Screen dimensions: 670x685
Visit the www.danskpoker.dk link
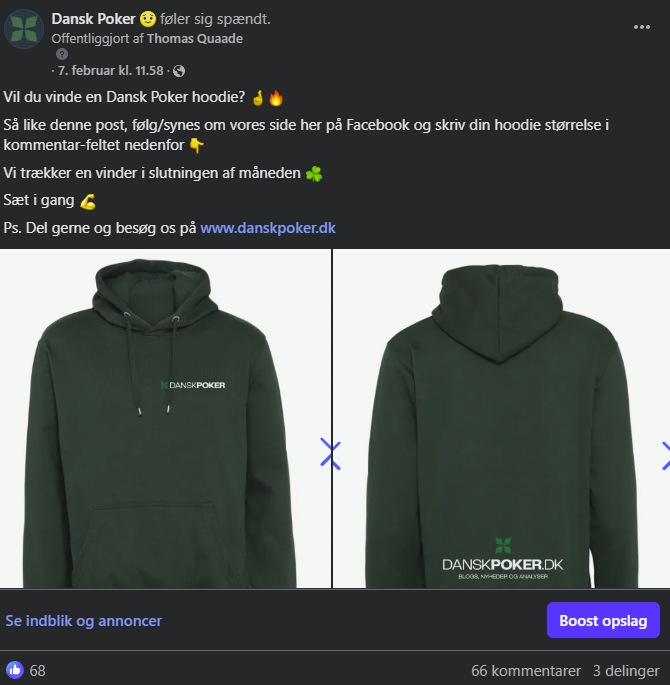click(268, 227)
